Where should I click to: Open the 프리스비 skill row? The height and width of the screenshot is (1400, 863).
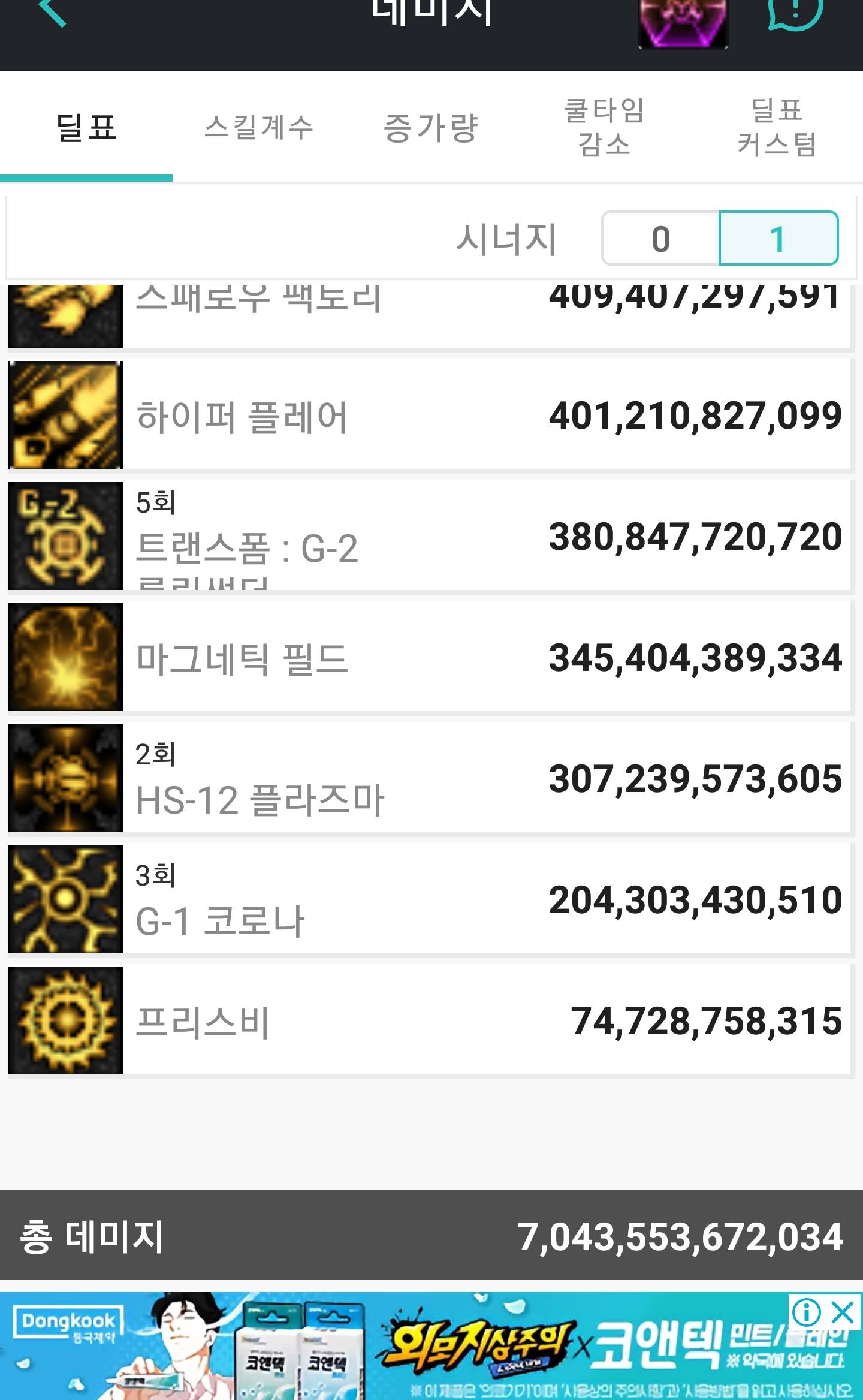pyautogui.click(x=429, y=1020)
